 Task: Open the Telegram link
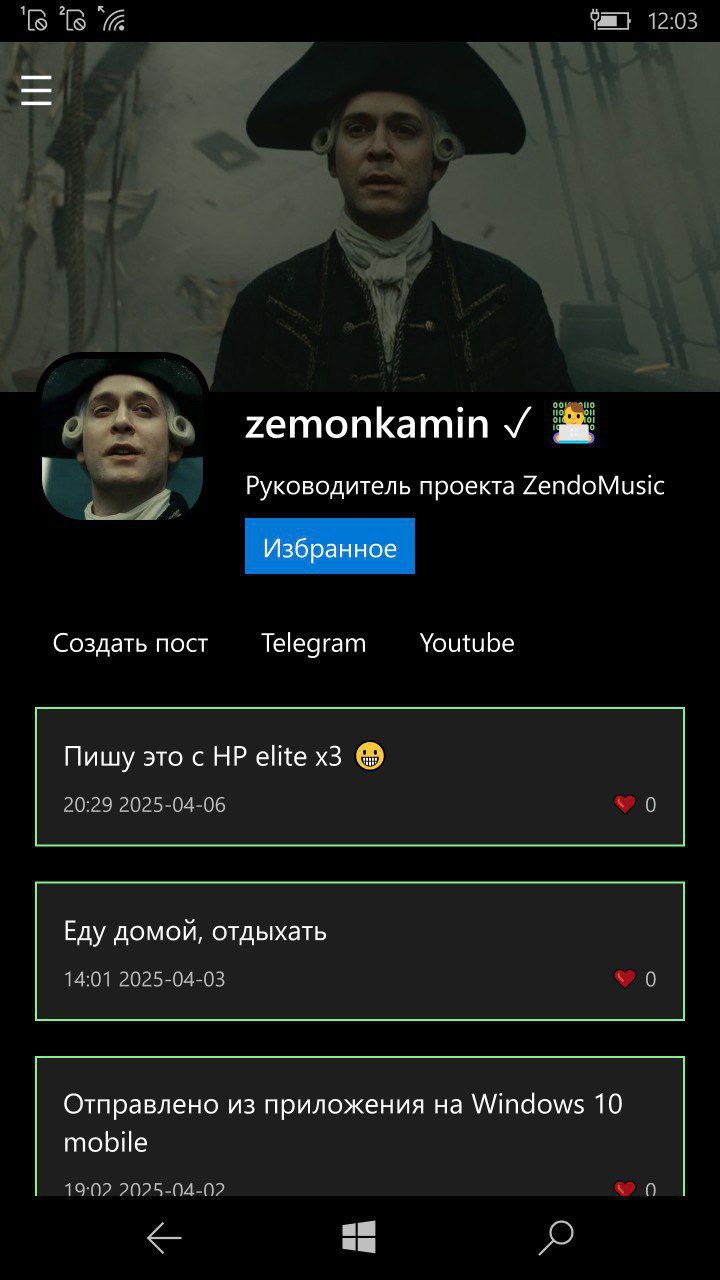(313, 643)
